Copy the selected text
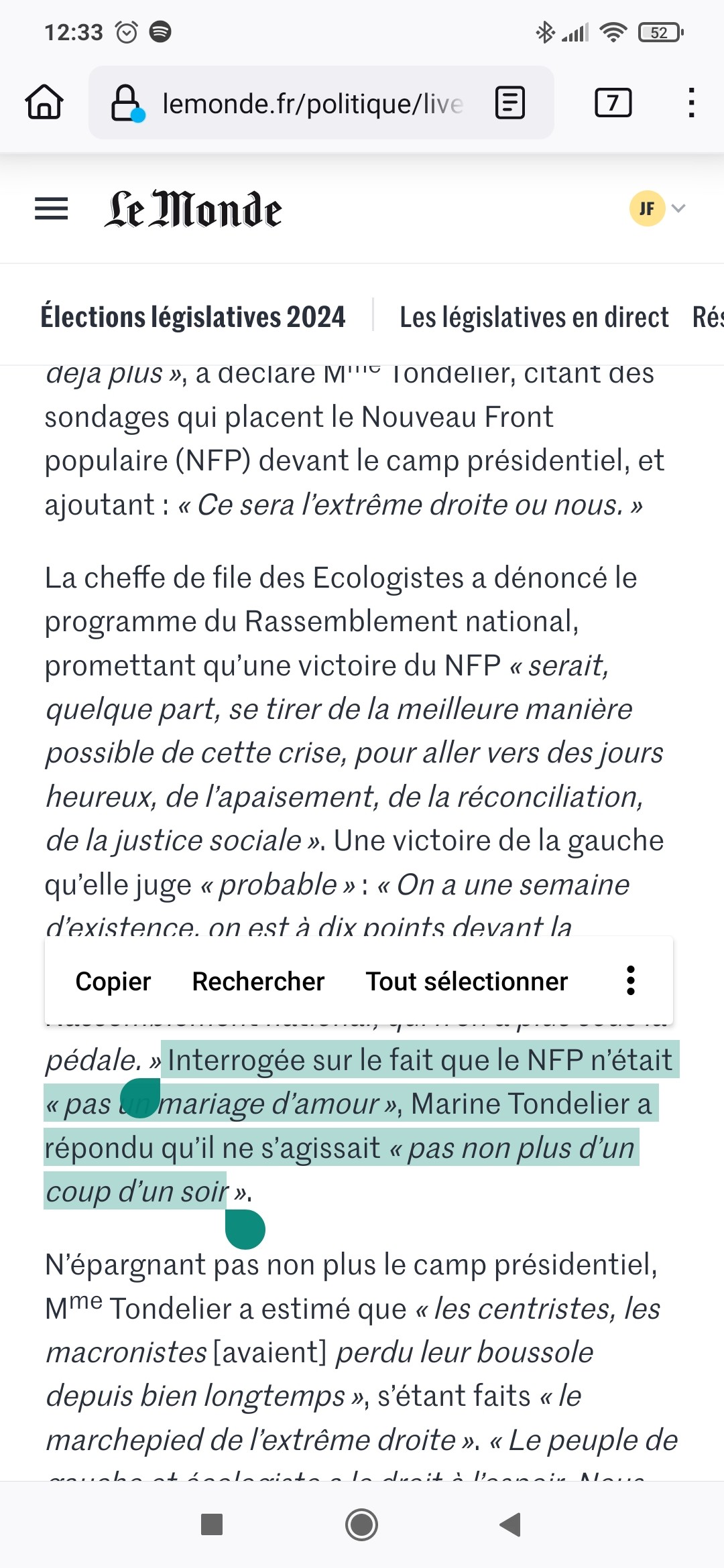The height and width of the screenshot is (1568, 724). point(113,981)
